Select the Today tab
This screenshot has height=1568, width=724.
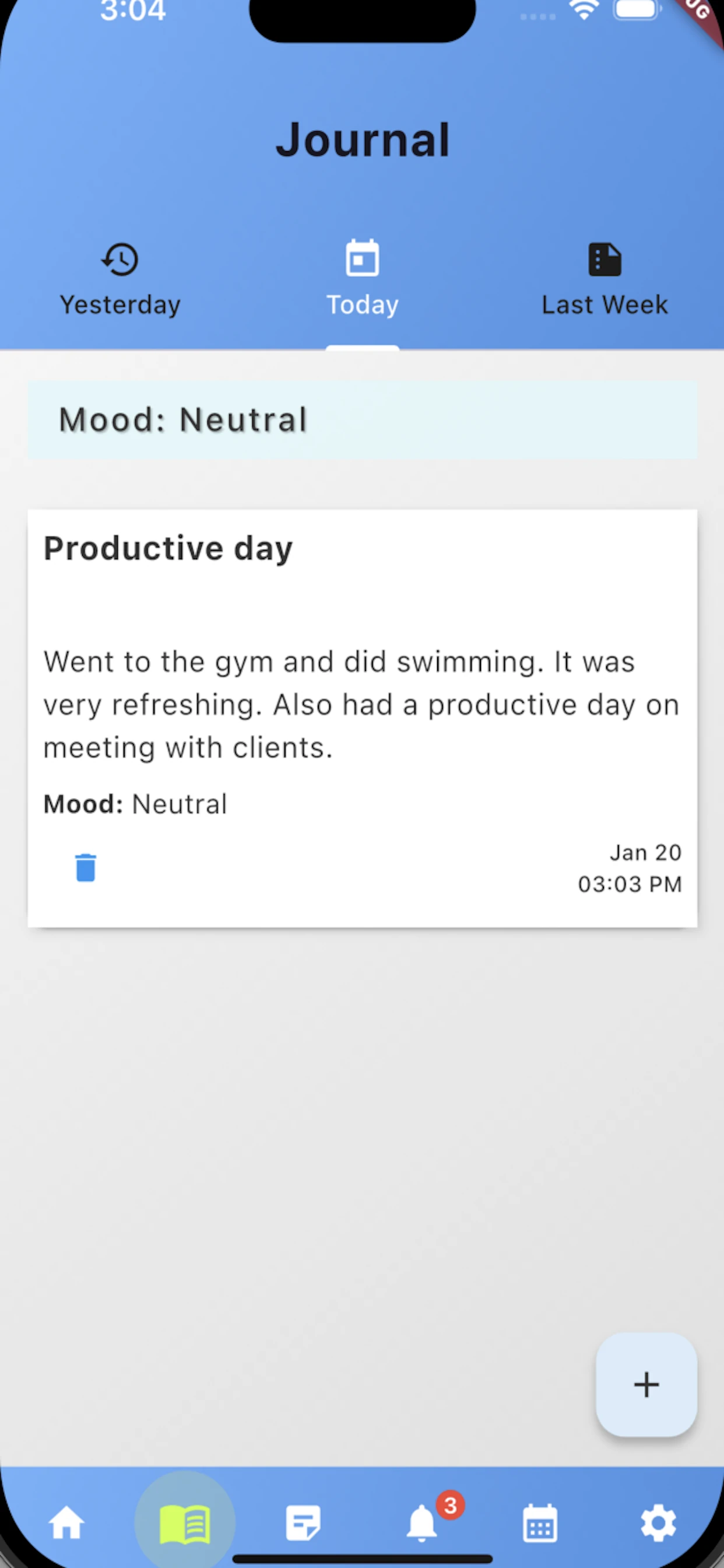(362, 280)
